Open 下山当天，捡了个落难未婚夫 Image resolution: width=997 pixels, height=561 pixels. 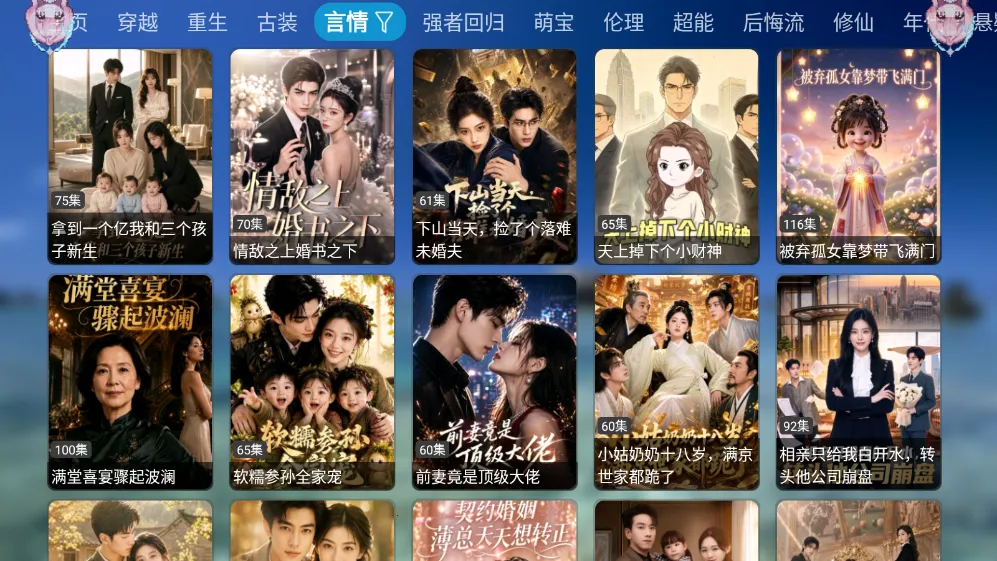495,156
